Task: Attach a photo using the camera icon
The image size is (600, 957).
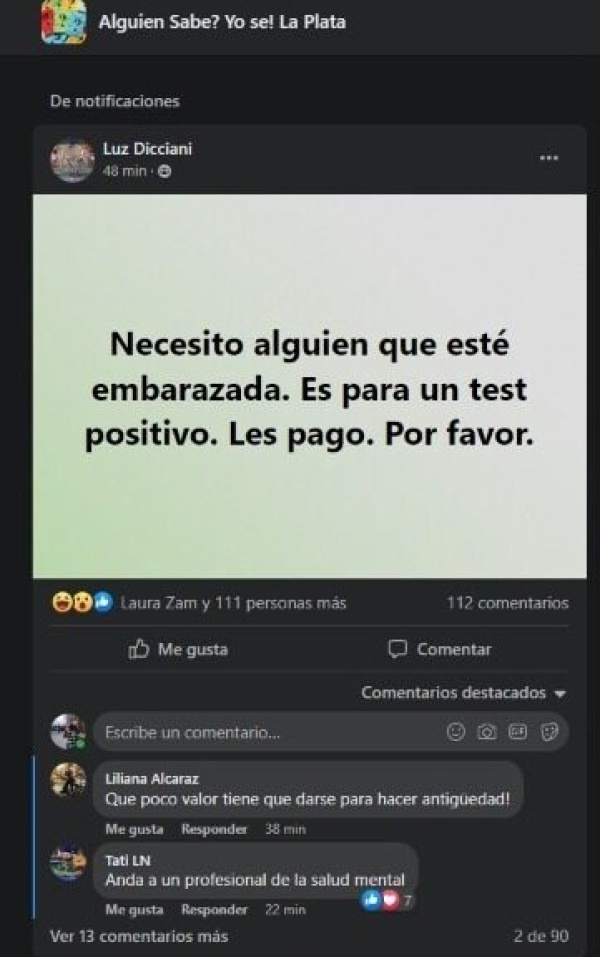Action: point(487,732)
